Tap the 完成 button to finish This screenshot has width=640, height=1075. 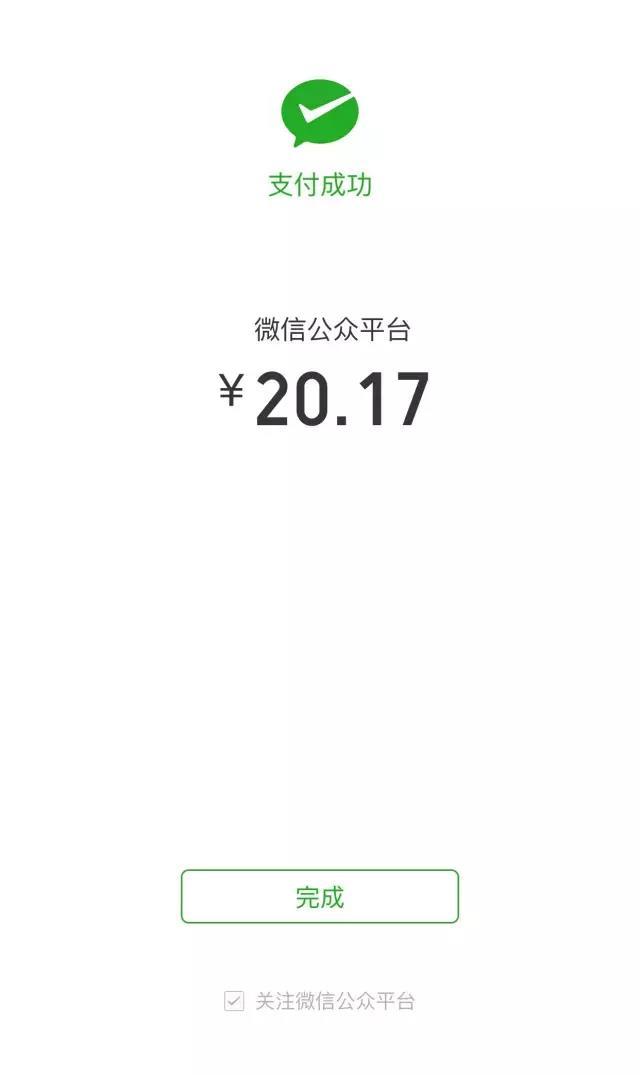point(319,896)
